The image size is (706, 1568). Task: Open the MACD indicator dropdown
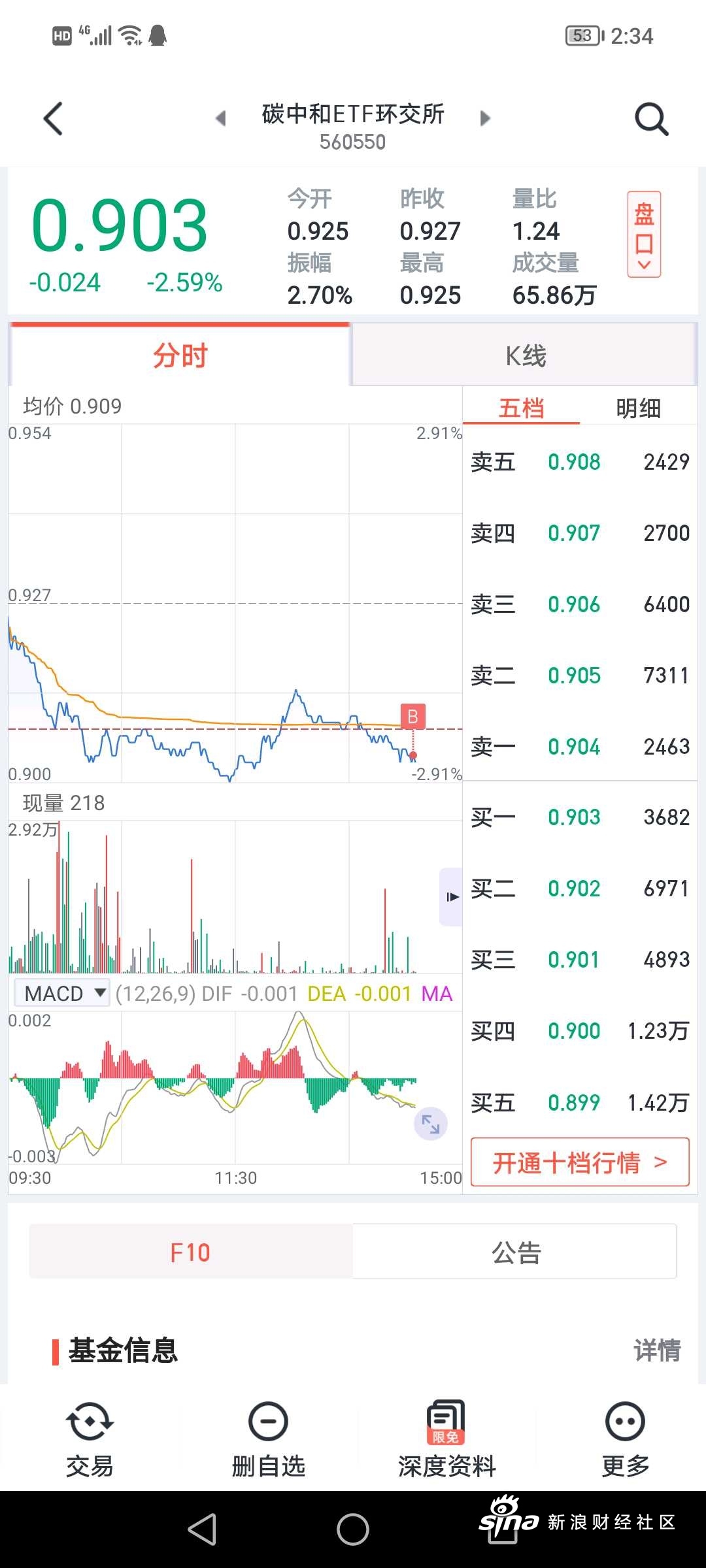pyautogui.click(x=63, y=994)
